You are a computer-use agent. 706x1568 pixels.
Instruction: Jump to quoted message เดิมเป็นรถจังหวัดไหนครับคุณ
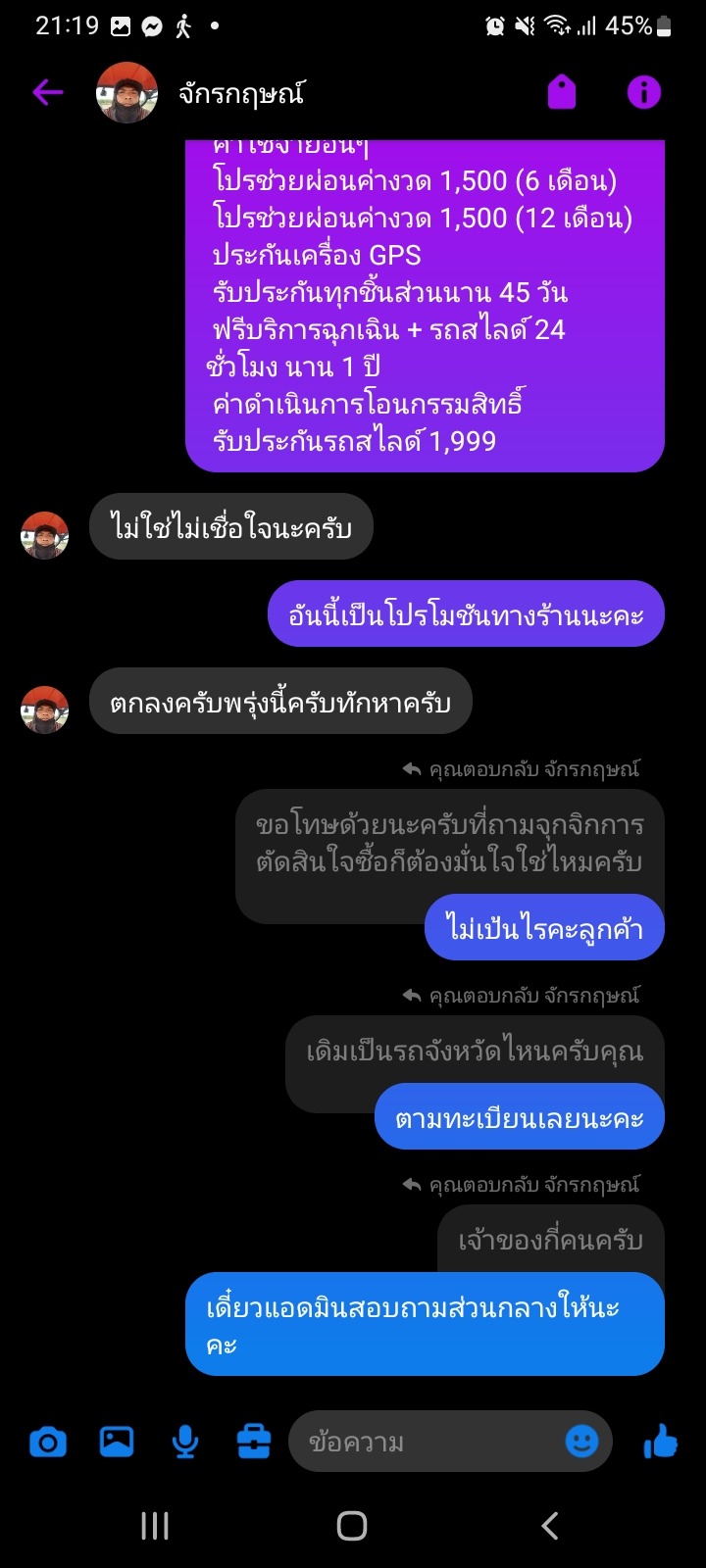[475, 1053]
